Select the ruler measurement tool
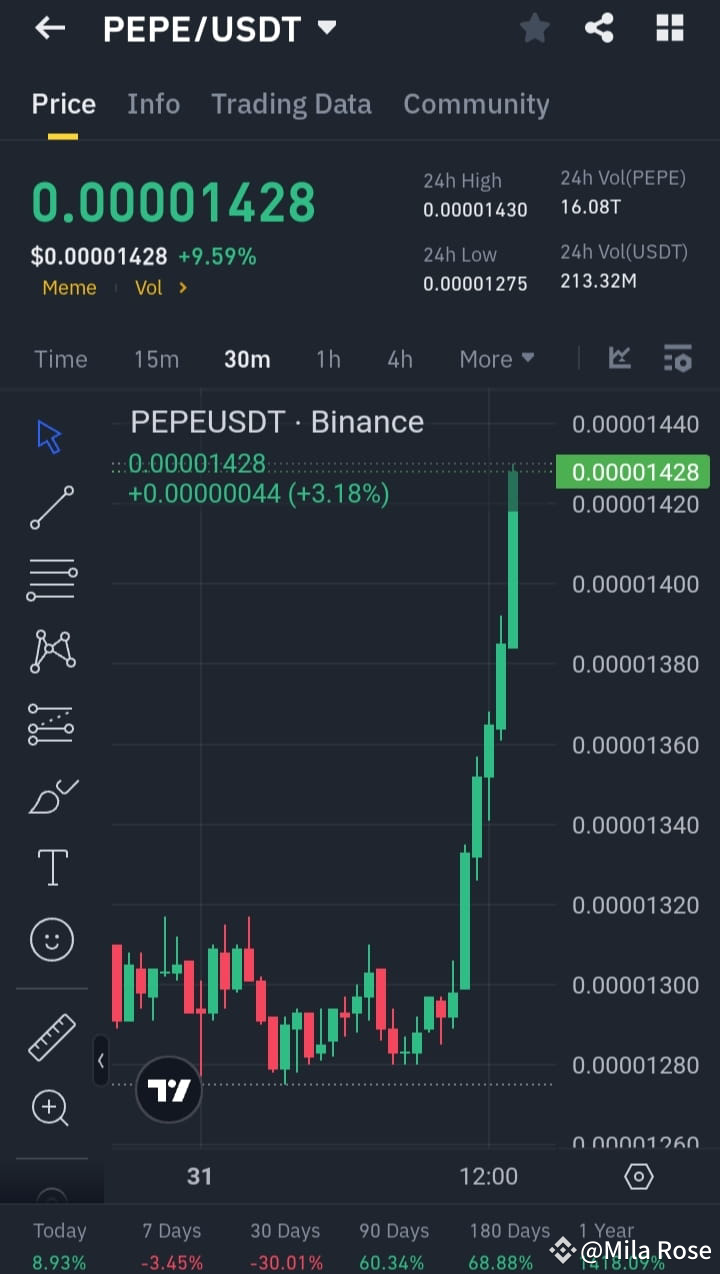 click(52, 1037)
